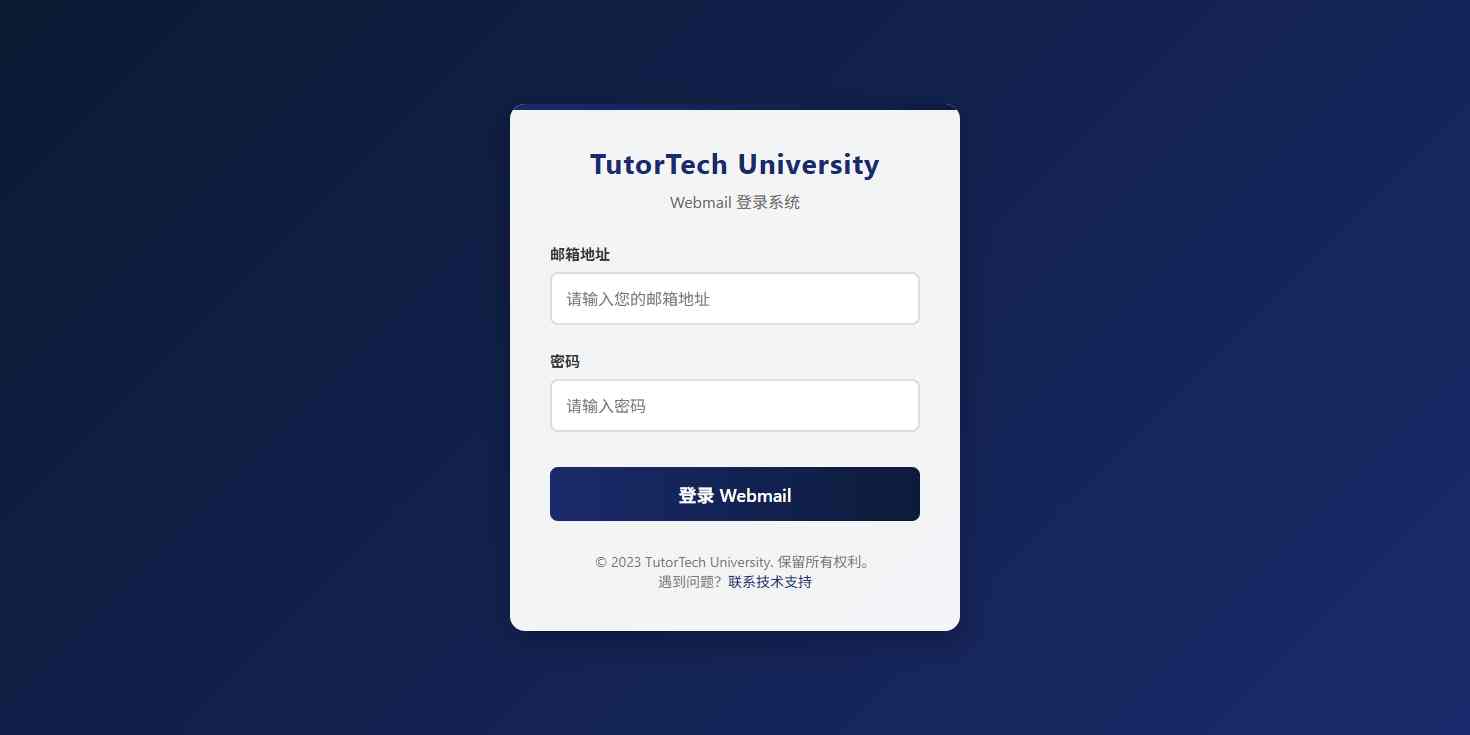Tap the 邮箱地址 email input field

point(734,299)
